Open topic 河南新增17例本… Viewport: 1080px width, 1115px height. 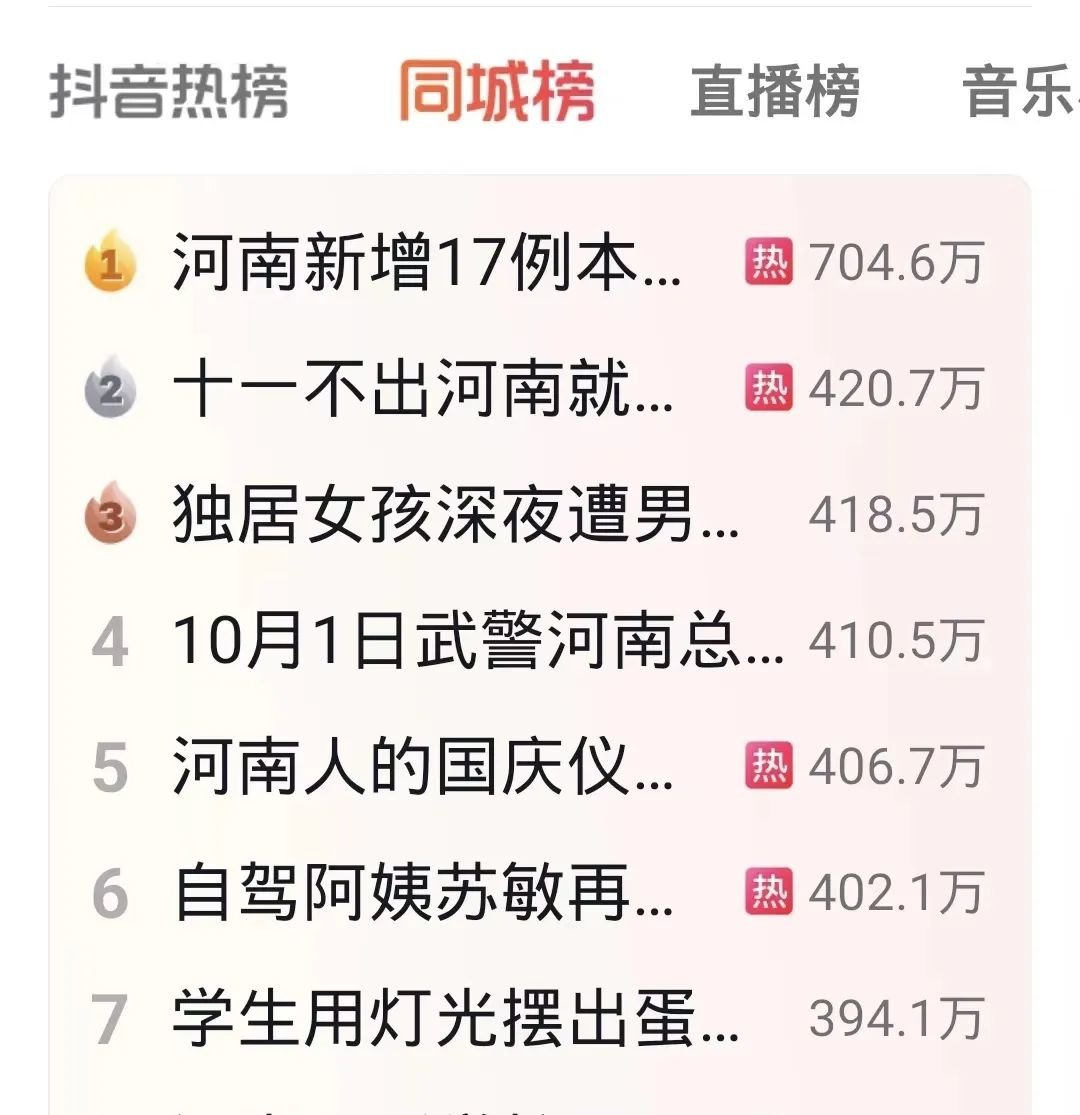click(x=428, y=264)
